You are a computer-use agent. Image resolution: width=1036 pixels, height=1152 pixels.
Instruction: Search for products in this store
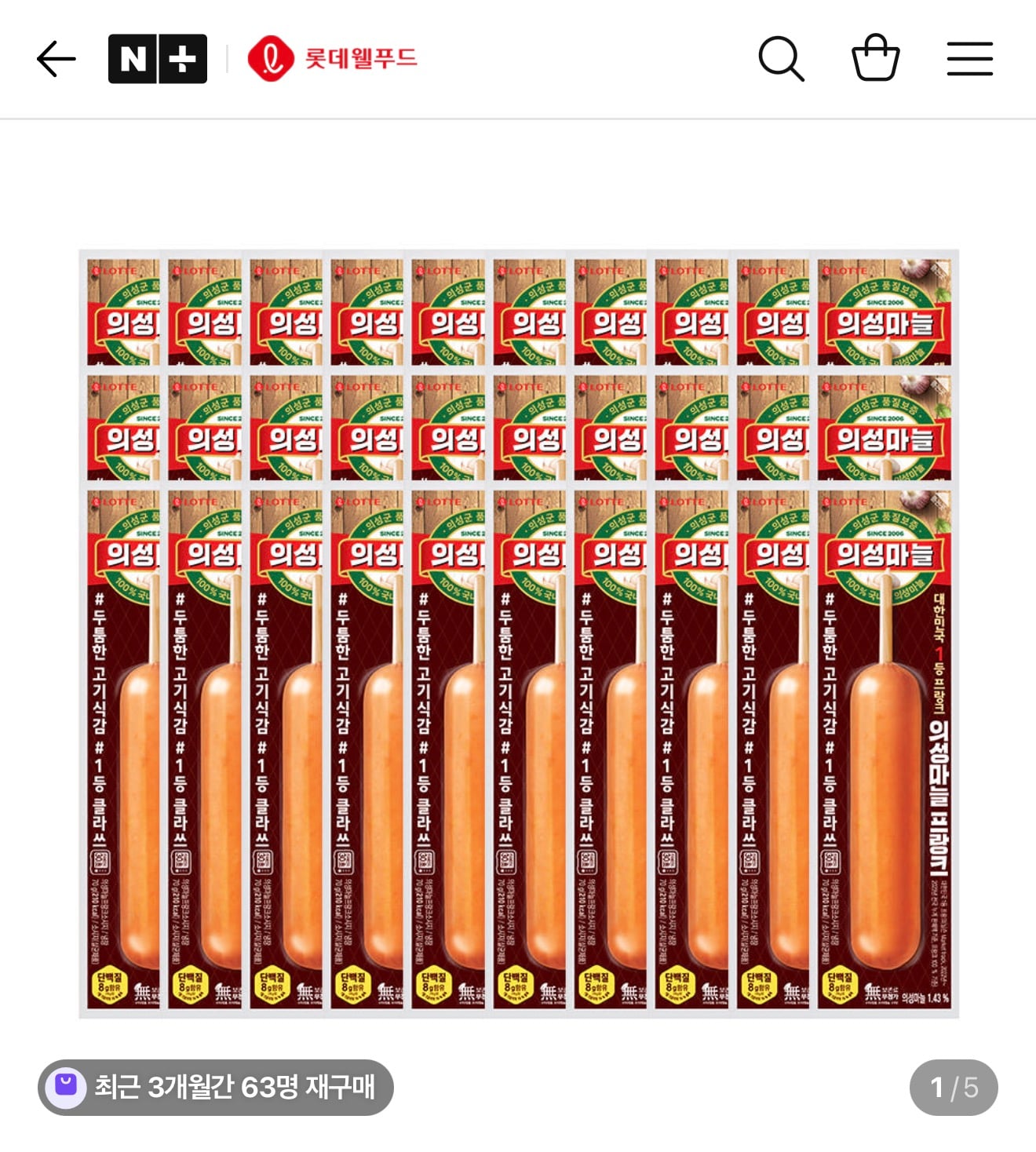click(781, 59)
